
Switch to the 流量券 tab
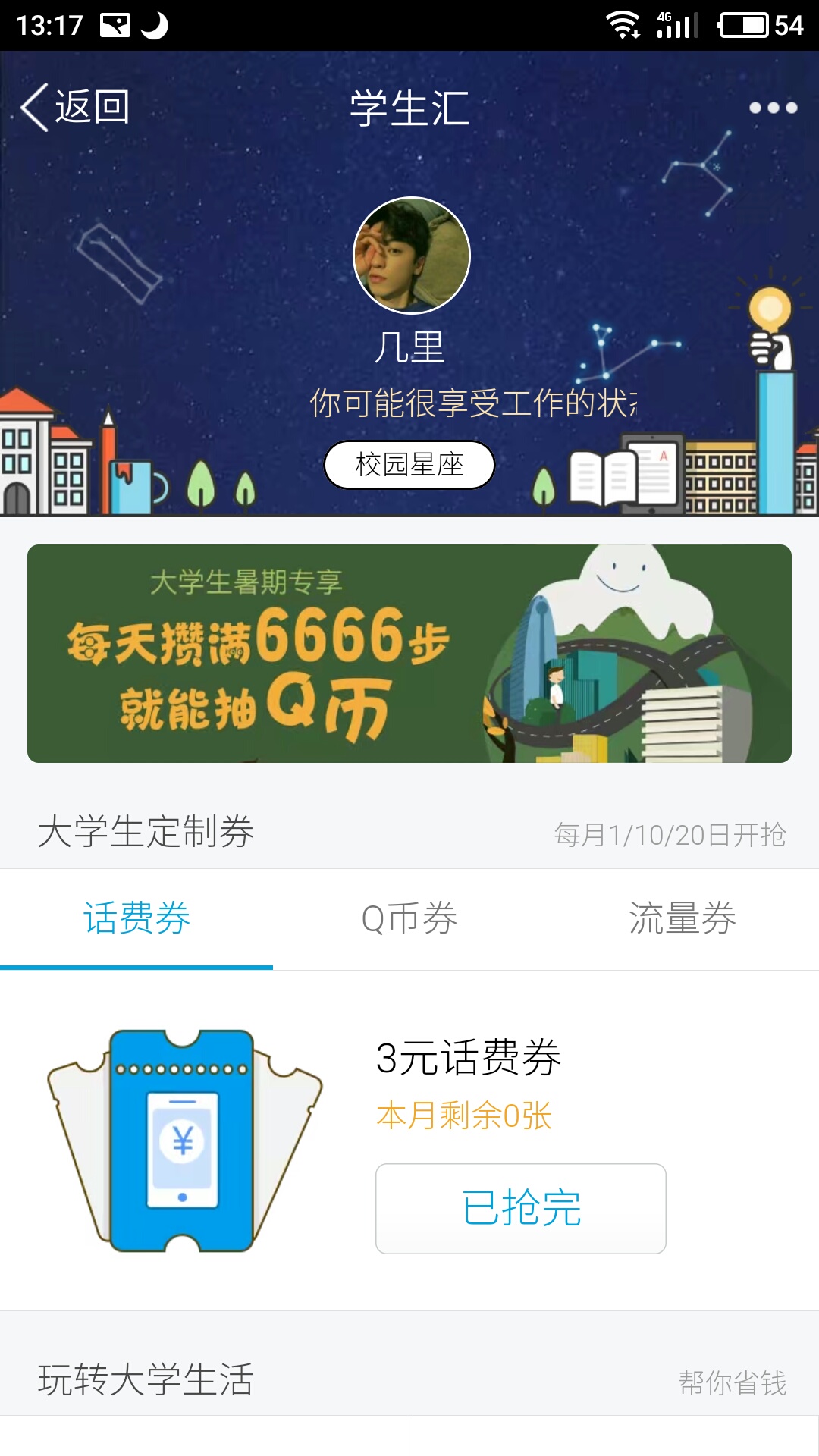pos(682,918)
